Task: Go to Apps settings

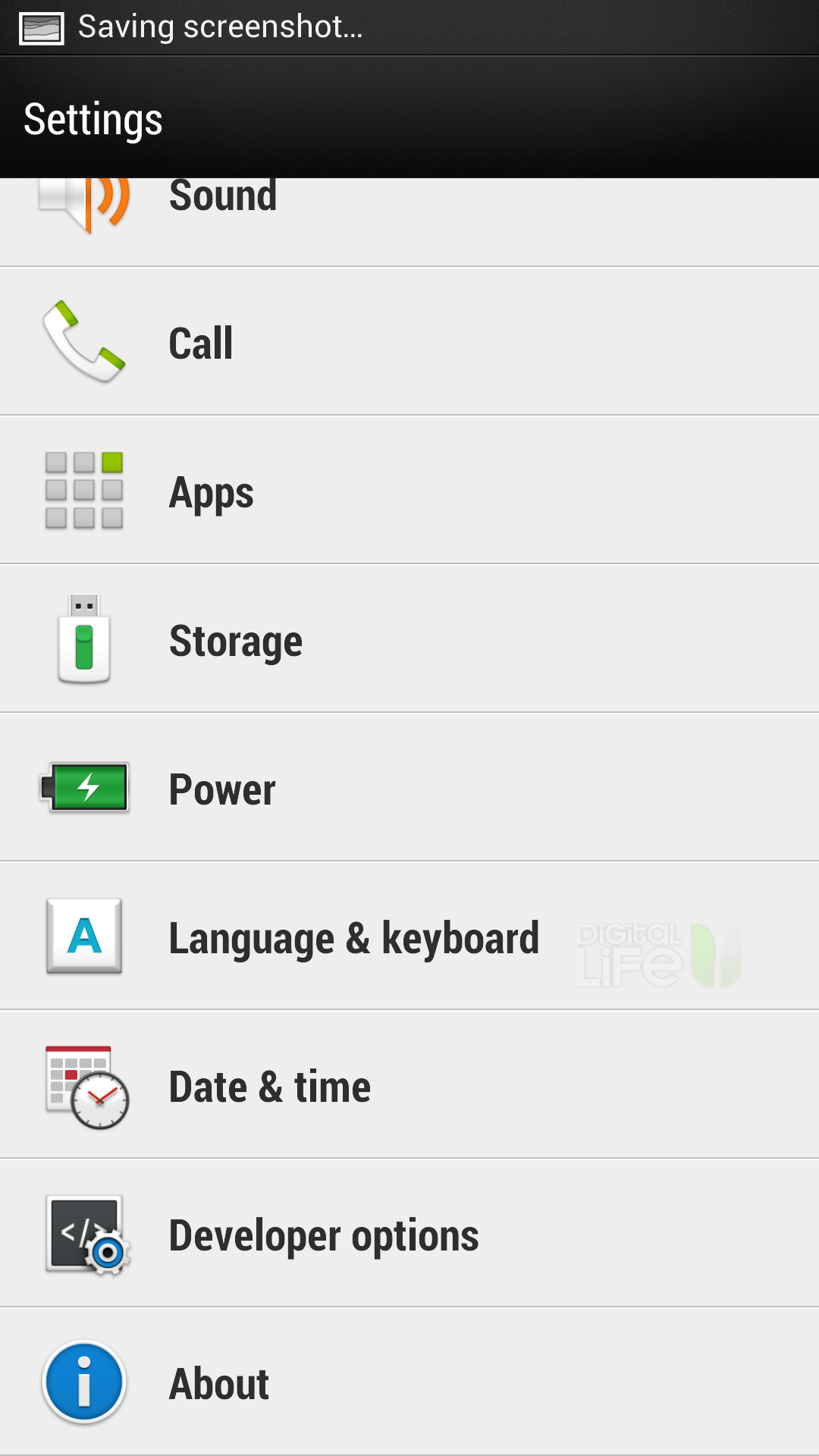Action: (409, 490)
